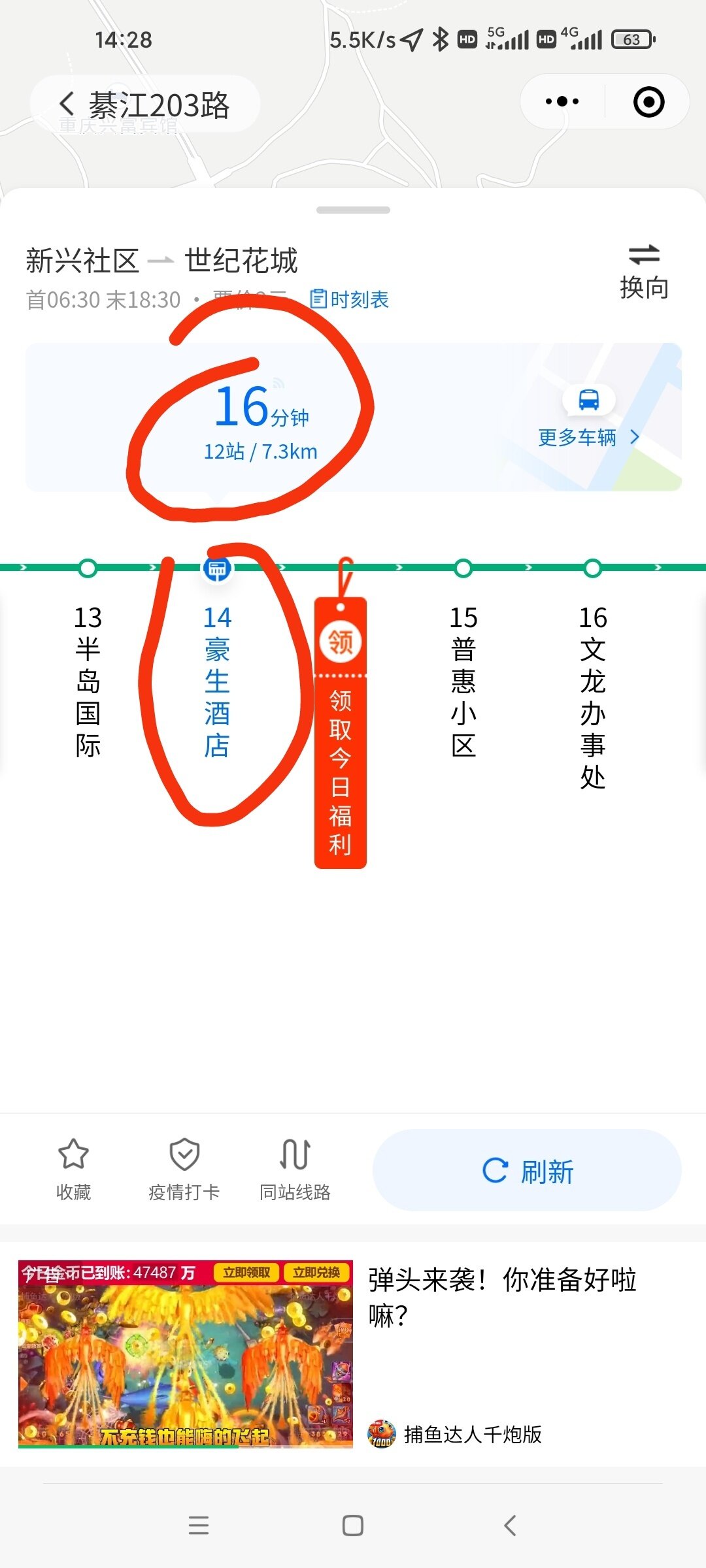Open the 领取今日福利 red tag
Image resolution: width=706 pixels, height=1568 pixels.
pos(340,732)
